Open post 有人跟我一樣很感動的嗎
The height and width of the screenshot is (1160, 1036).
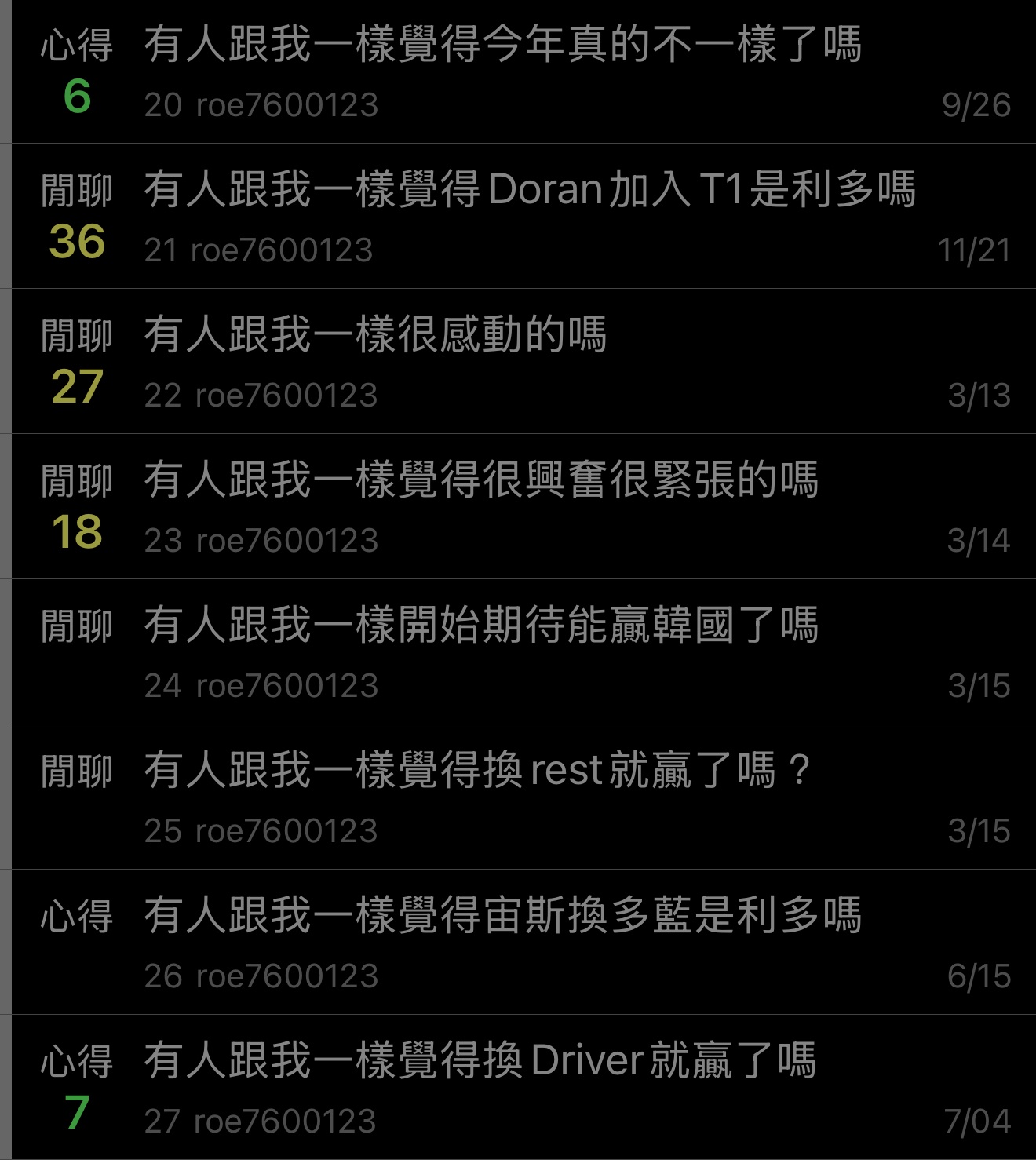[x=375, y=335]
